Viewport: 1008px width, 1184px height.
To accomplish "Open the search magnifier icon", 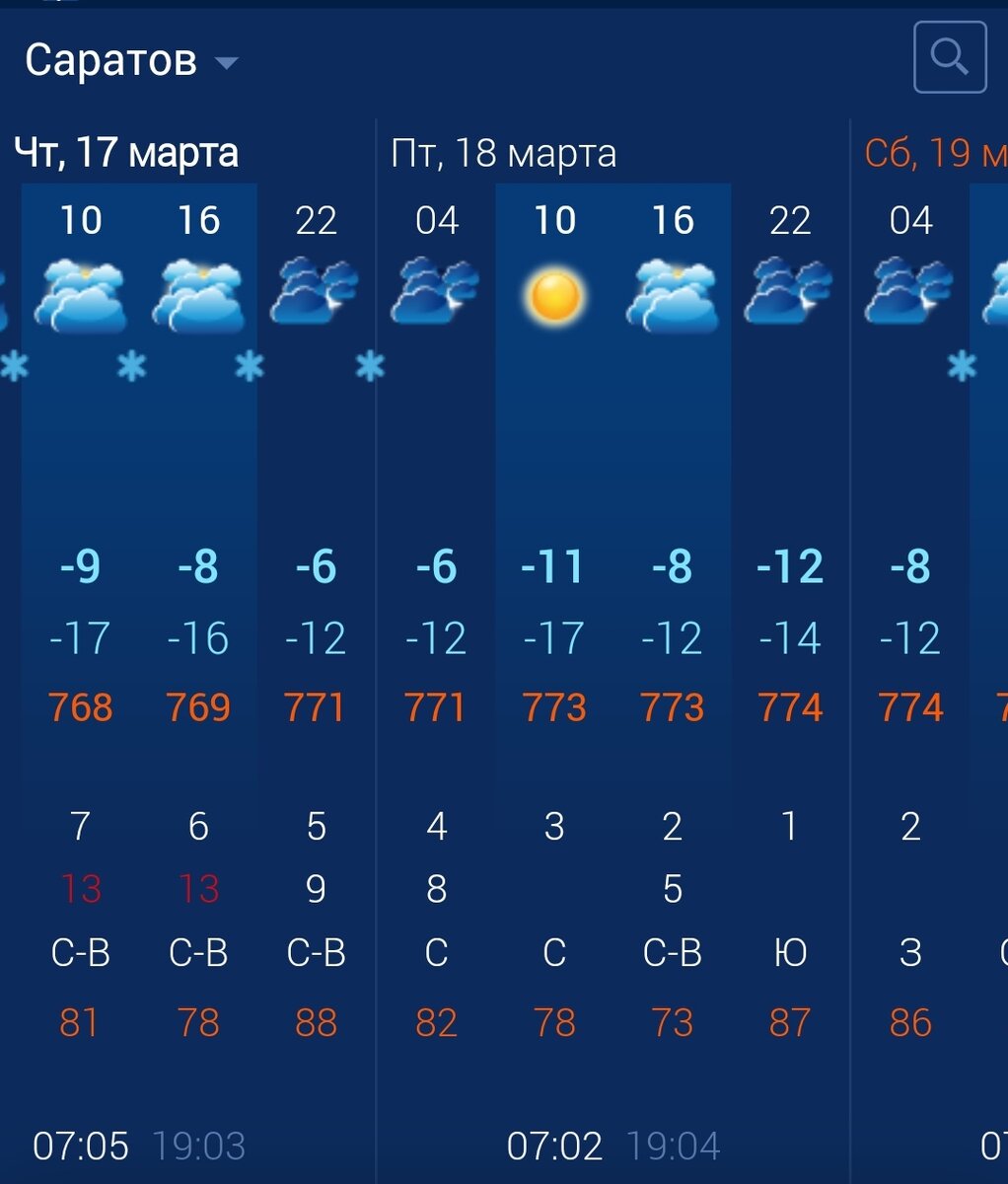I will 949,57.
